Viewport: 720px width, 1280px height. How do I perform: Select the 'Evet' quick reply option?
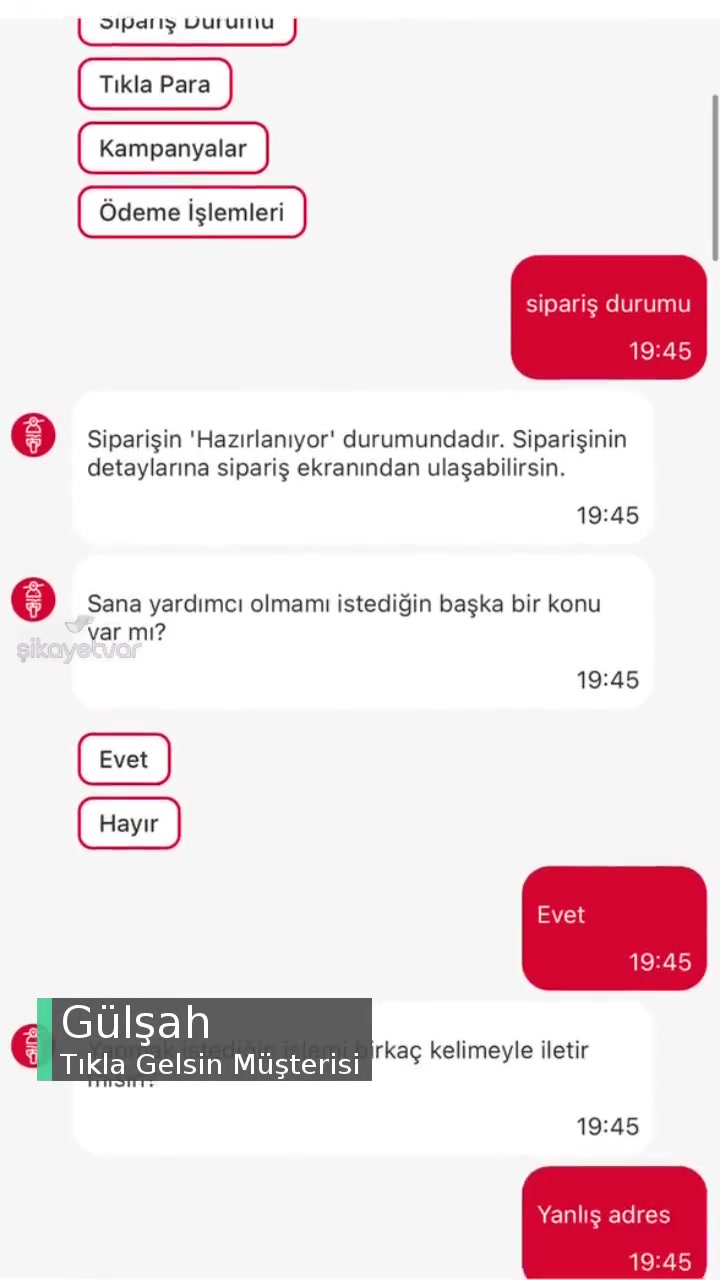coord(123,759)
